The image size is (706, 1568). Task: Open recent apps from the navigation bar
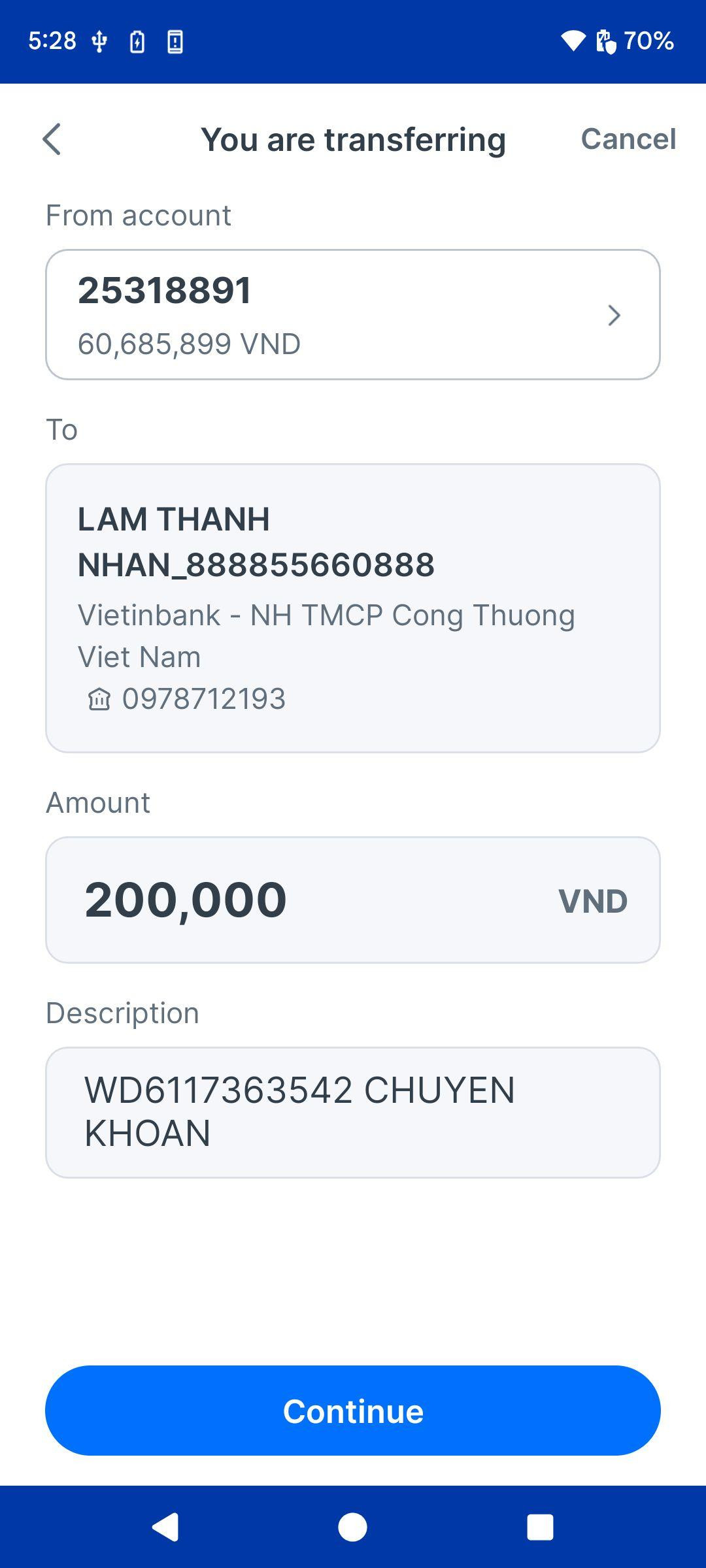540,1527
